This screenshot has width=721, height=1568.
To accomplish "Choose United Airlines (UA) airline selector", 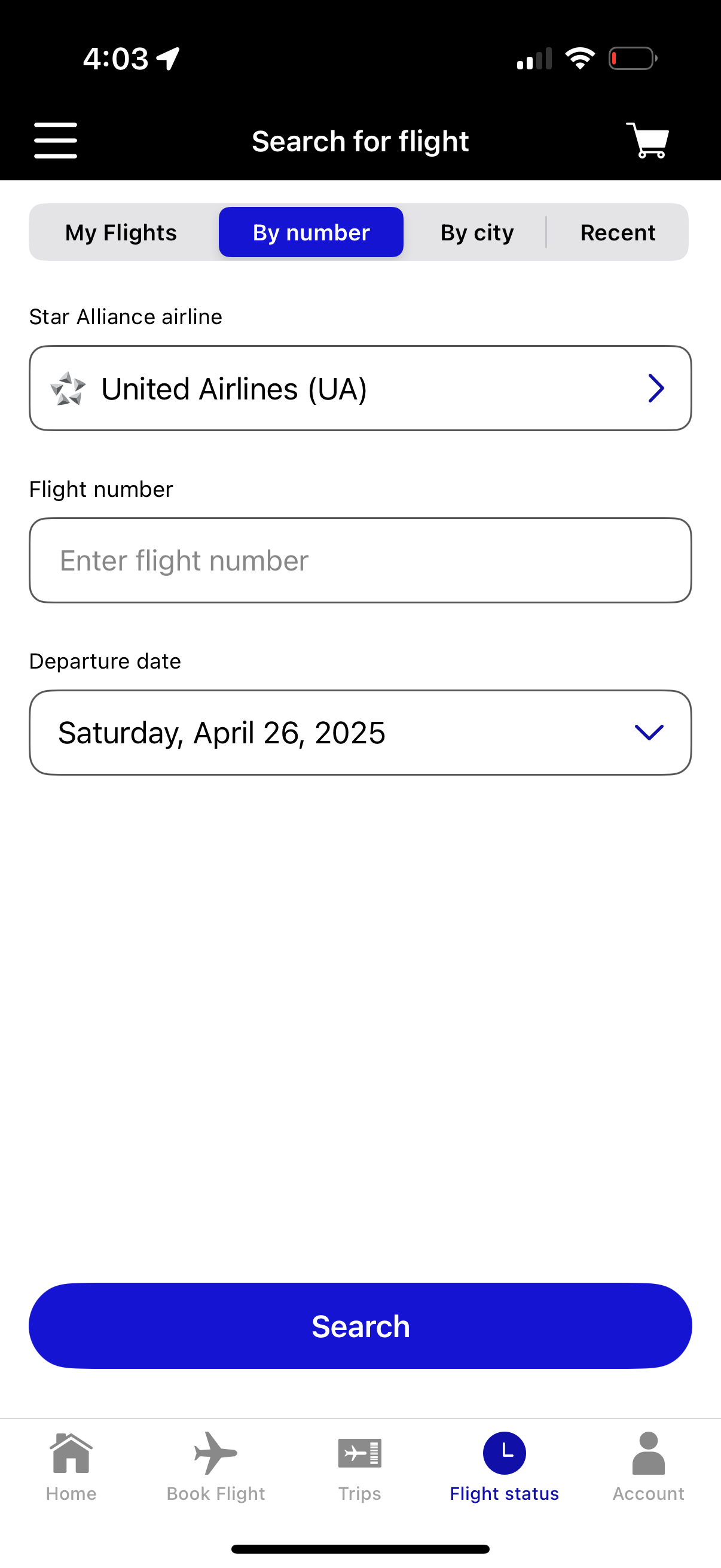I will pos(360,388).
